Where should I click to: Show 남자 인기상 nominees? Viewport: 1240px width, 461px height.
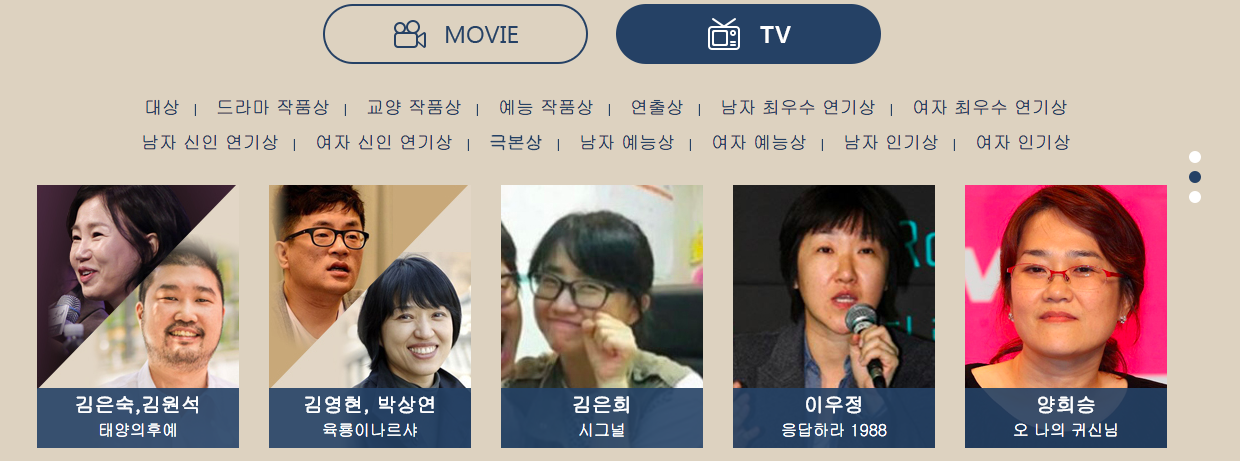coord(890,142)
